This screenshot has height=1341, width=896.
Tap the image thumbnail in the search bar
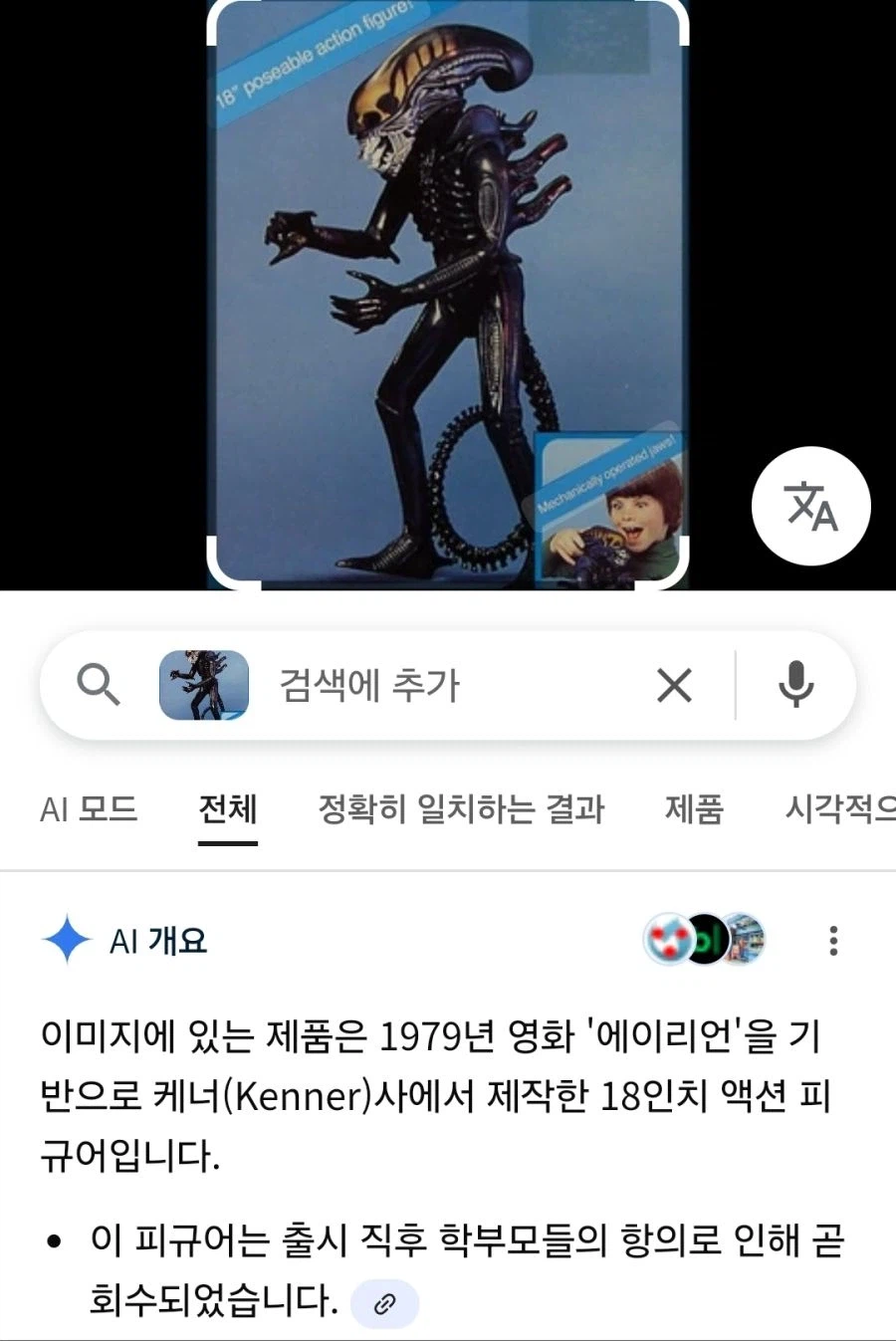coord(204,685)
